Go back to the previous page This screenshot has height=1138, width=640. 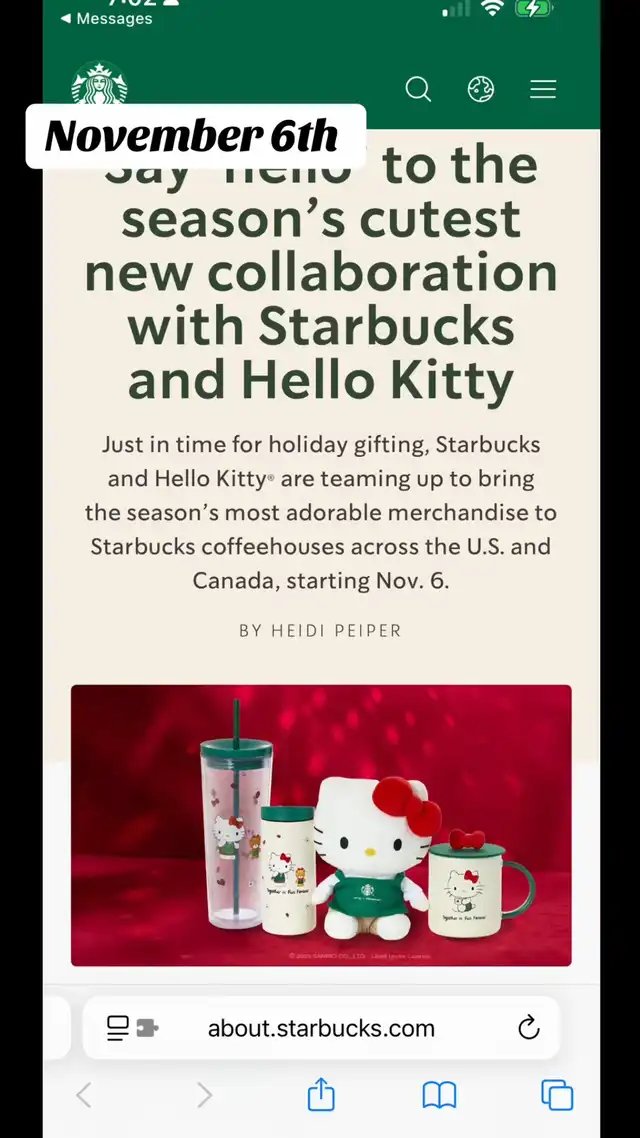click(x=84, y=1095)
